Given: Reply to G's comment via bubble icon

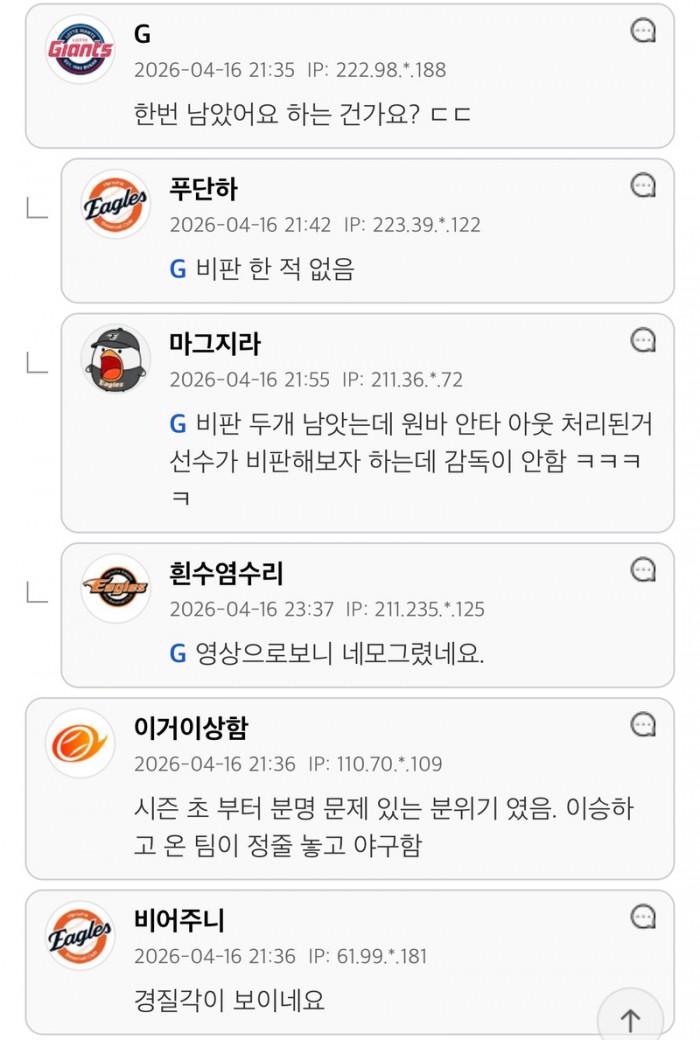Looking at the screenshot, I should click(644, 31).
